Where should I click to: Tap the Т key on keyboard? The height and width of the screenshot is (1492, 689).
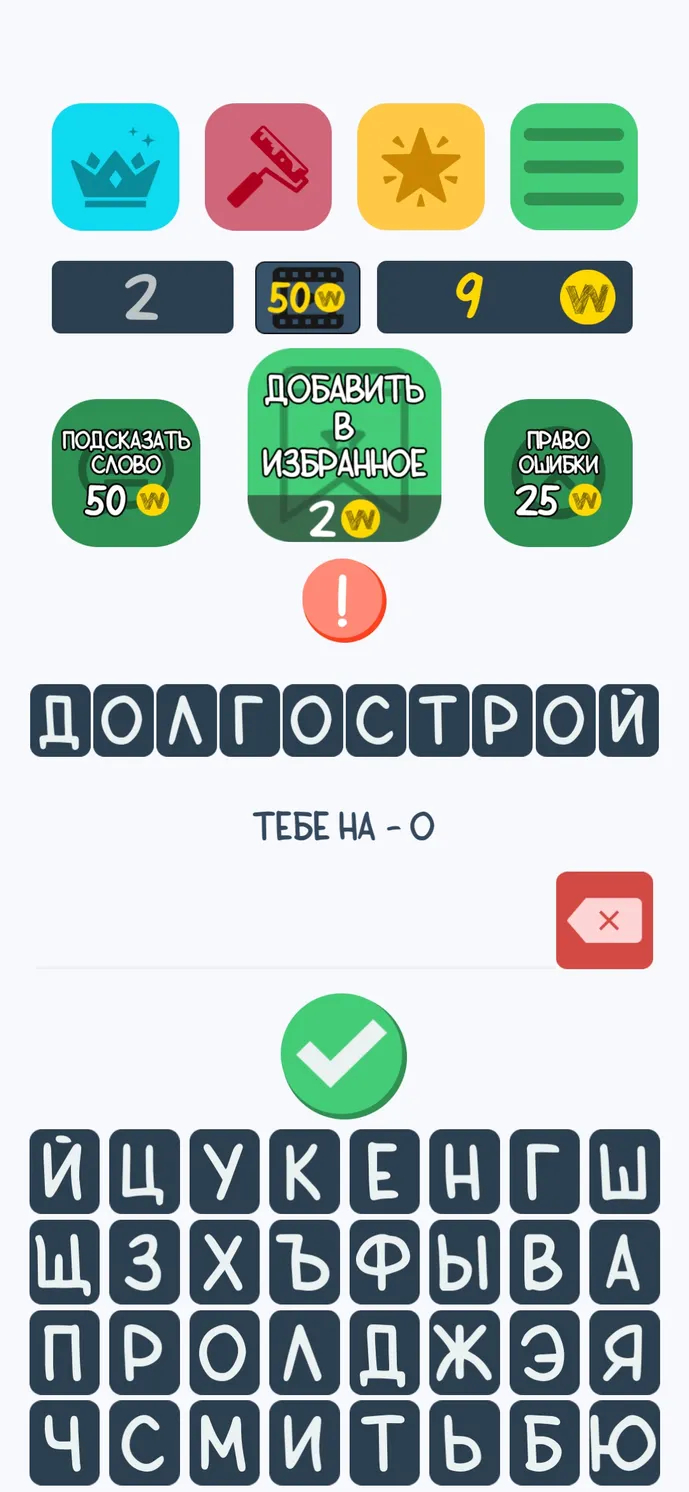tap(384, 1442)
